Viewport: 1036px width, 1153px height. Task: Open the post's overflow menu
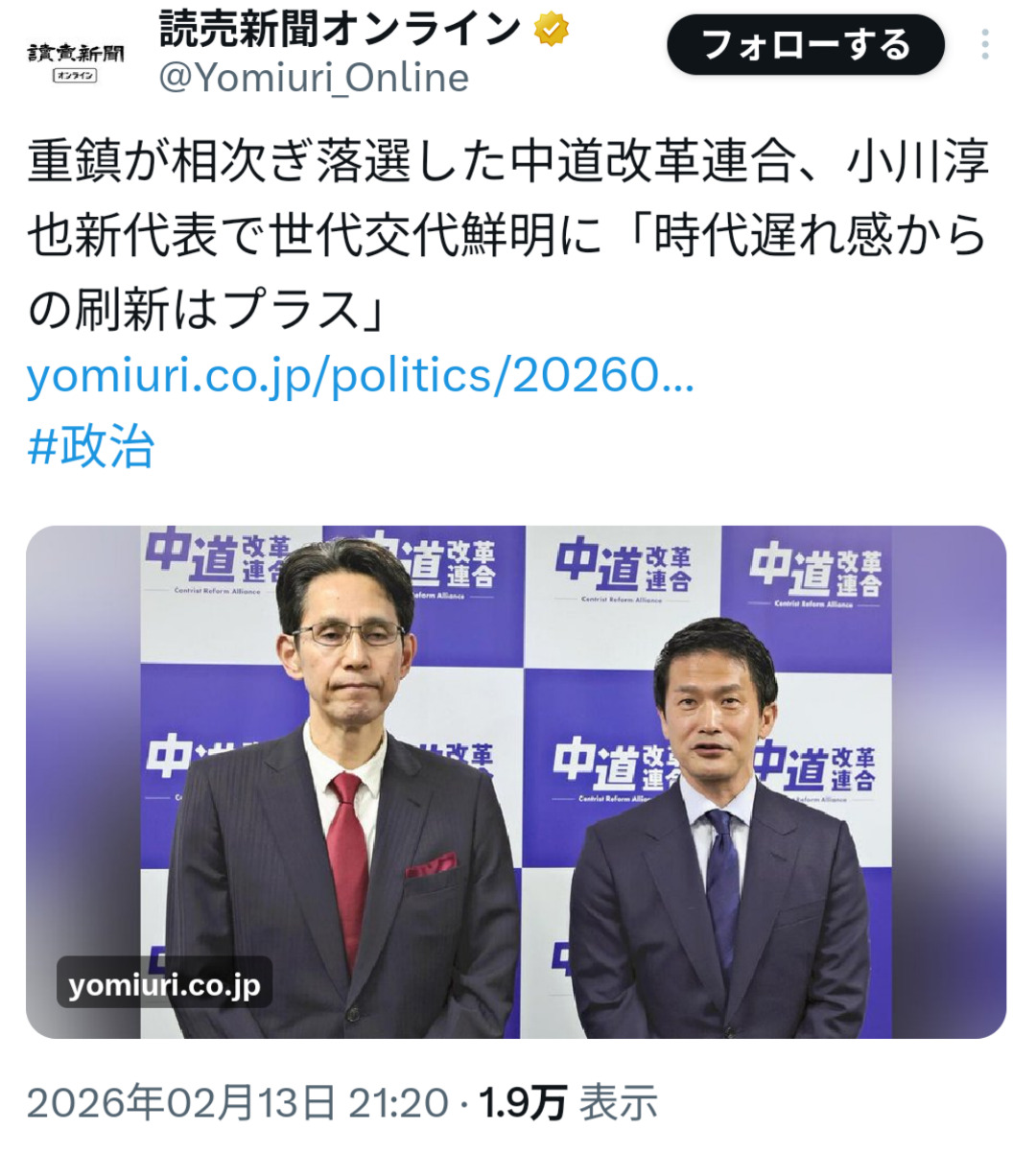985,45
